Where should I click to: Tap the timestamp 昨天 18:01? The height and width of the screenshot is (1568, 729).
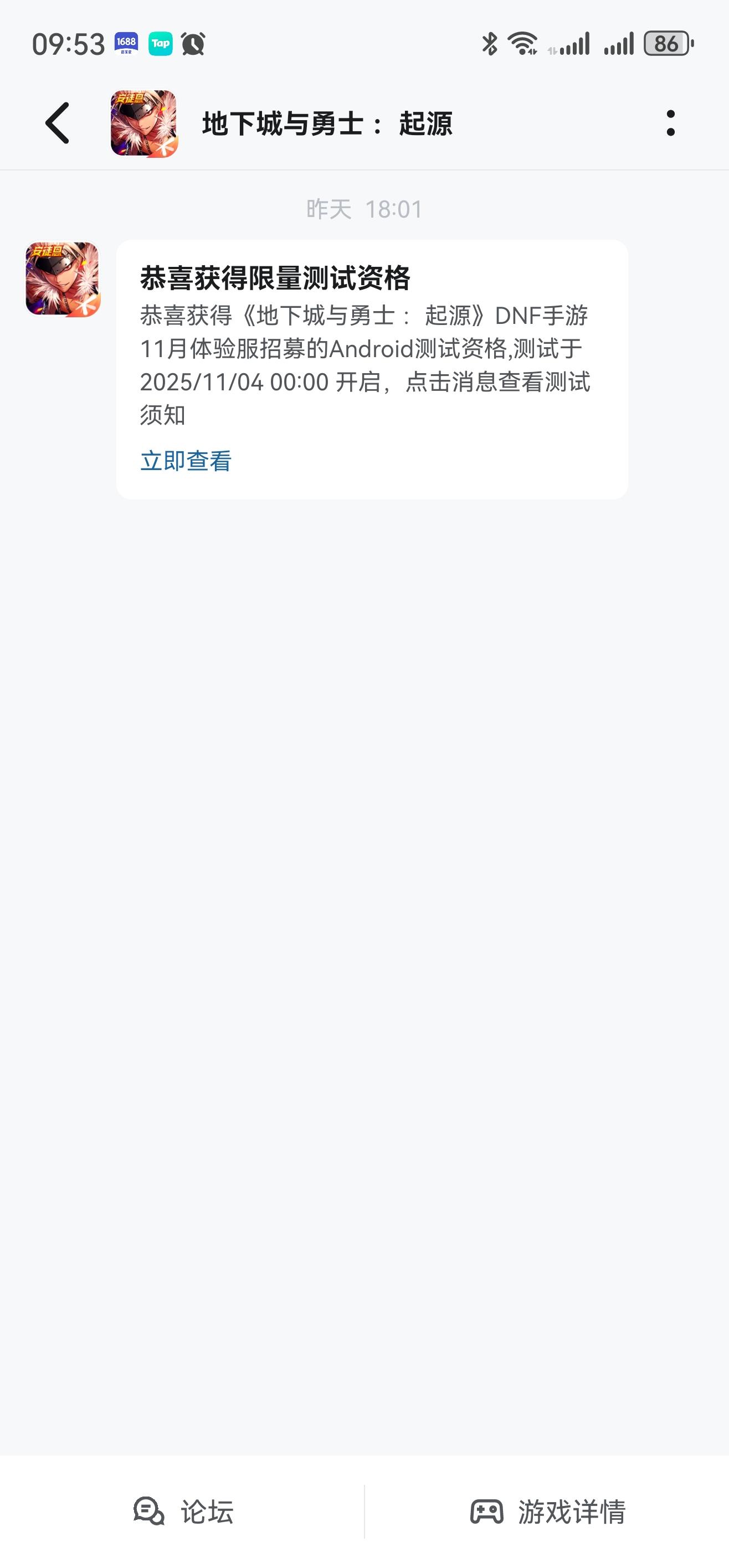[363, 208]
